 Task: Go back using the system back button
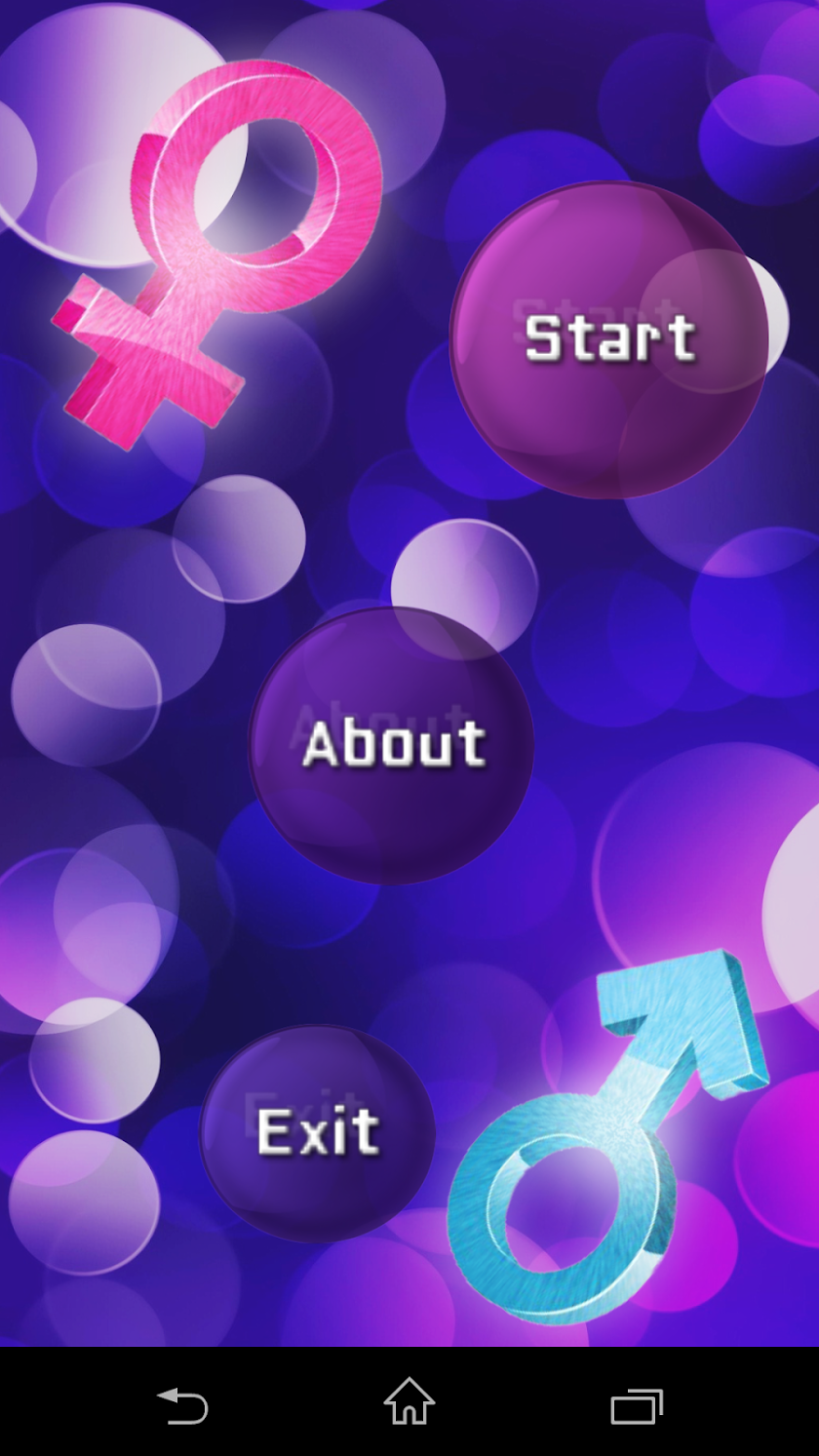pos(182,1405)
